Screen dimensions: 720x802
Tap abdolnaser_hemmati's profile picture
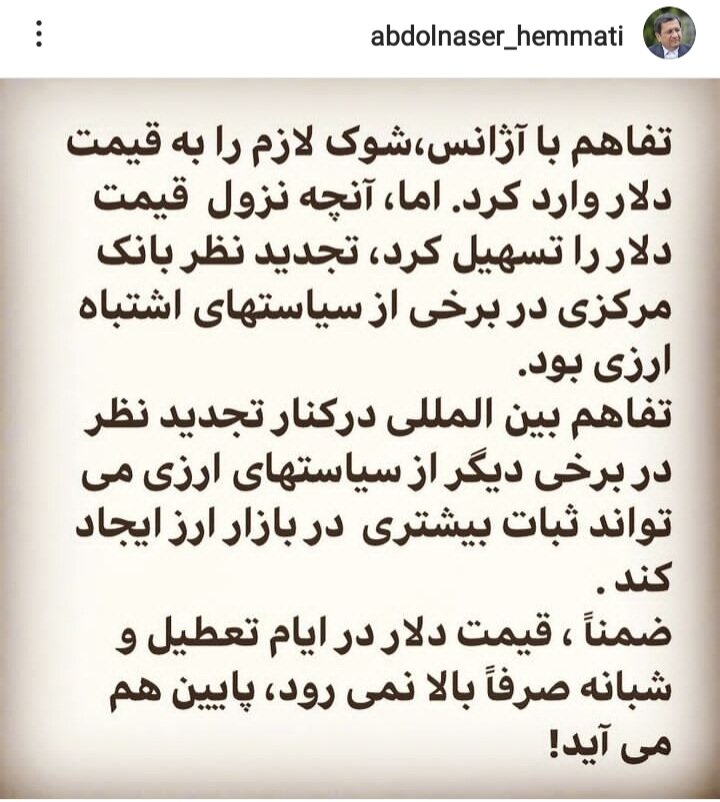(x=670, y=35)
